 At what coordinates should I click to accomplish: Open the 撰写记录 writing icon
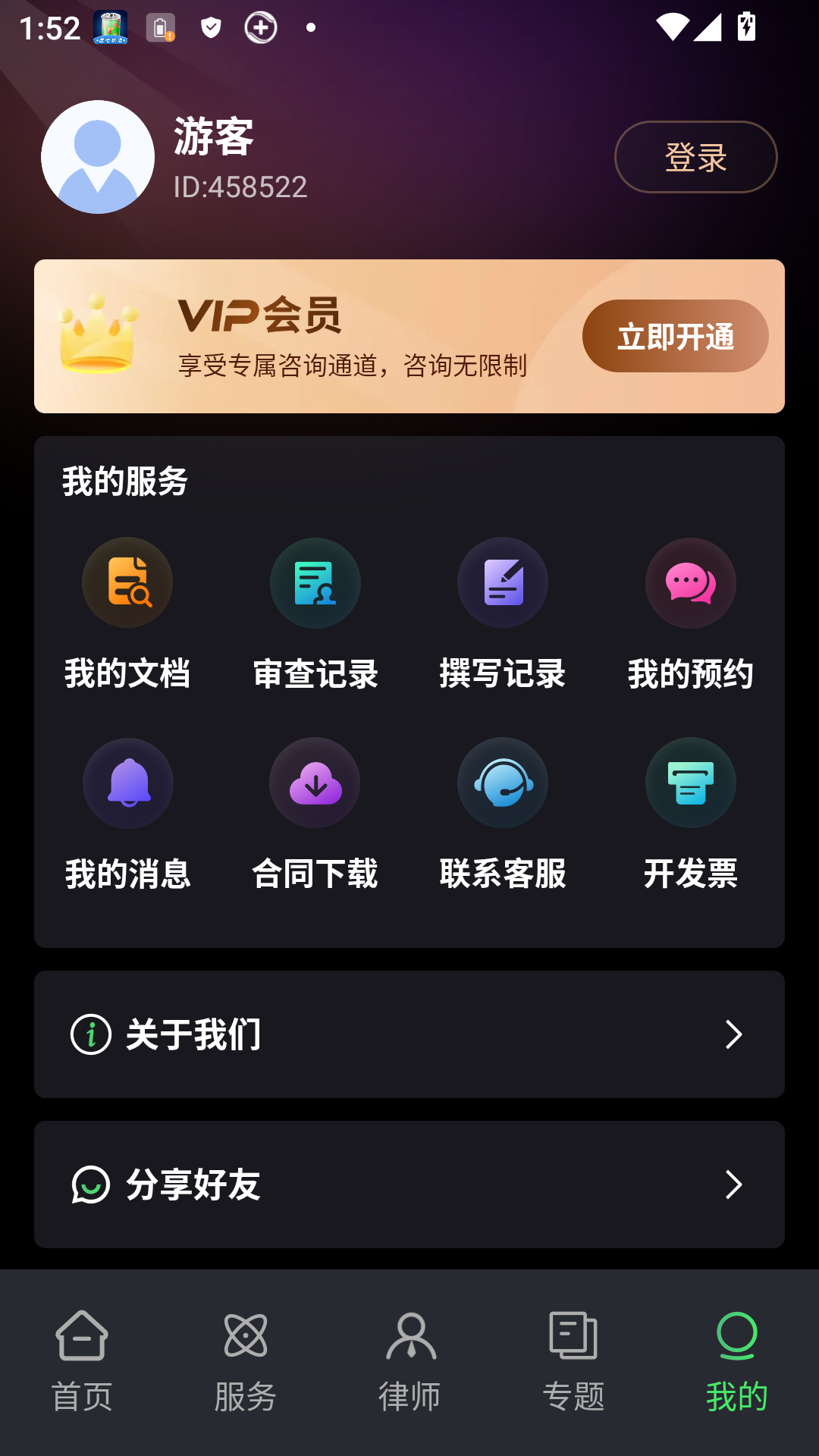(x=503, y=582)
